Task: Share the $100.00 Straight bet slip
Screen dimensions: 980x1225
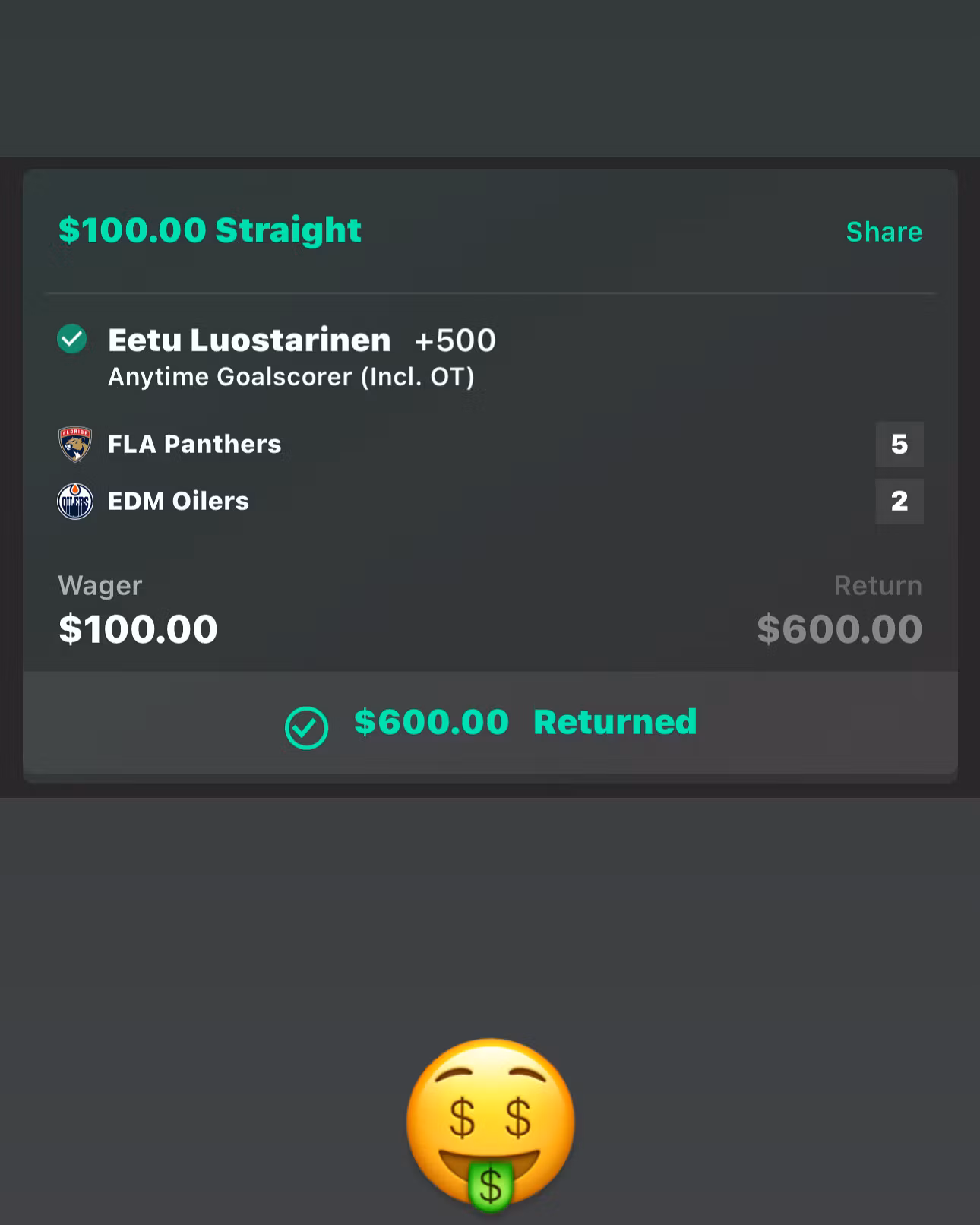Action: click(884, 232)
